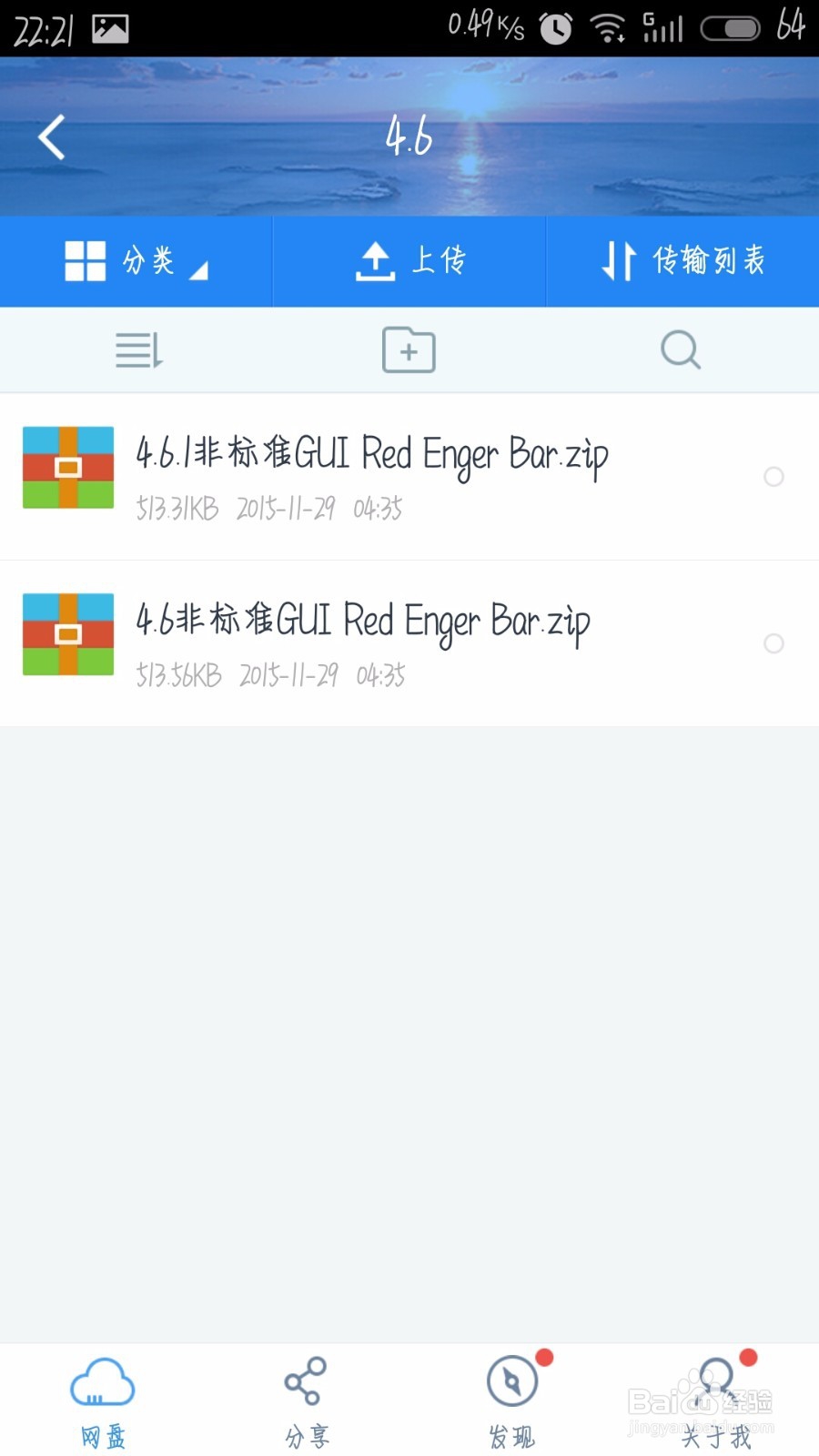Go back using the back arrow
819x1456 pixels.
pyautogui.click(x=50, y=136)
